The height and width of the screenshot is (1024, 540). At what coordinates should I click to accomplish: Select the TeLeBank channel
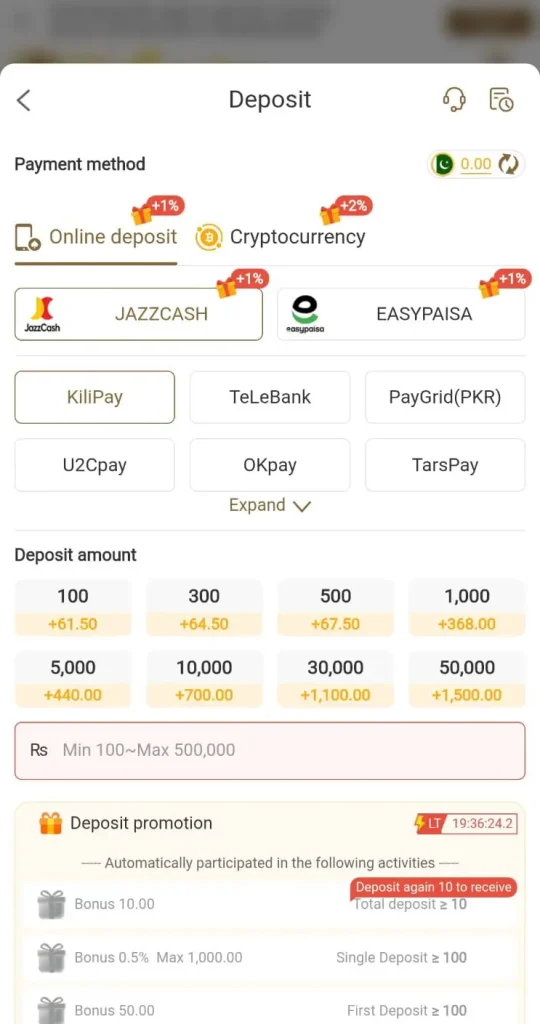[270, 397]
